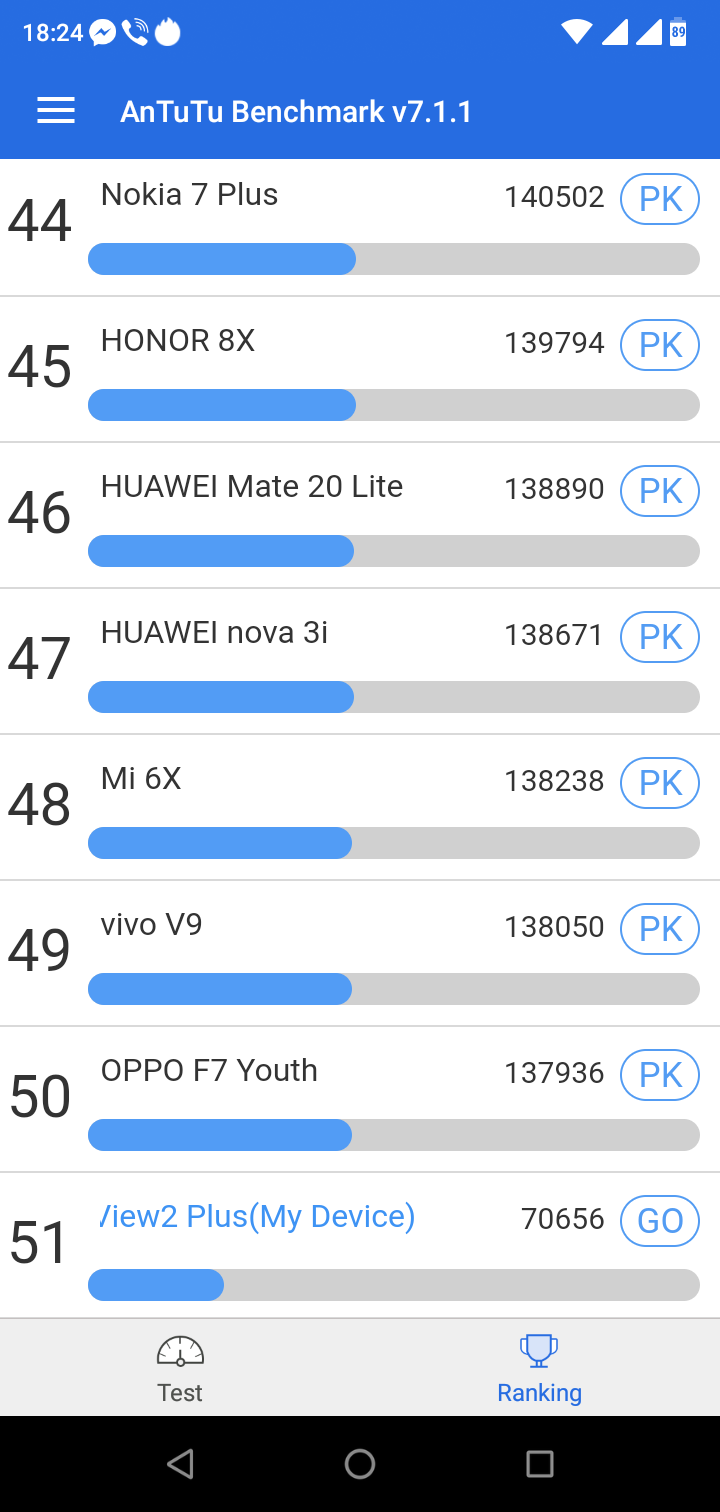720x1512 pixels.
Task: Start PK against HUAWEI nova 3i
Action: 660,637
